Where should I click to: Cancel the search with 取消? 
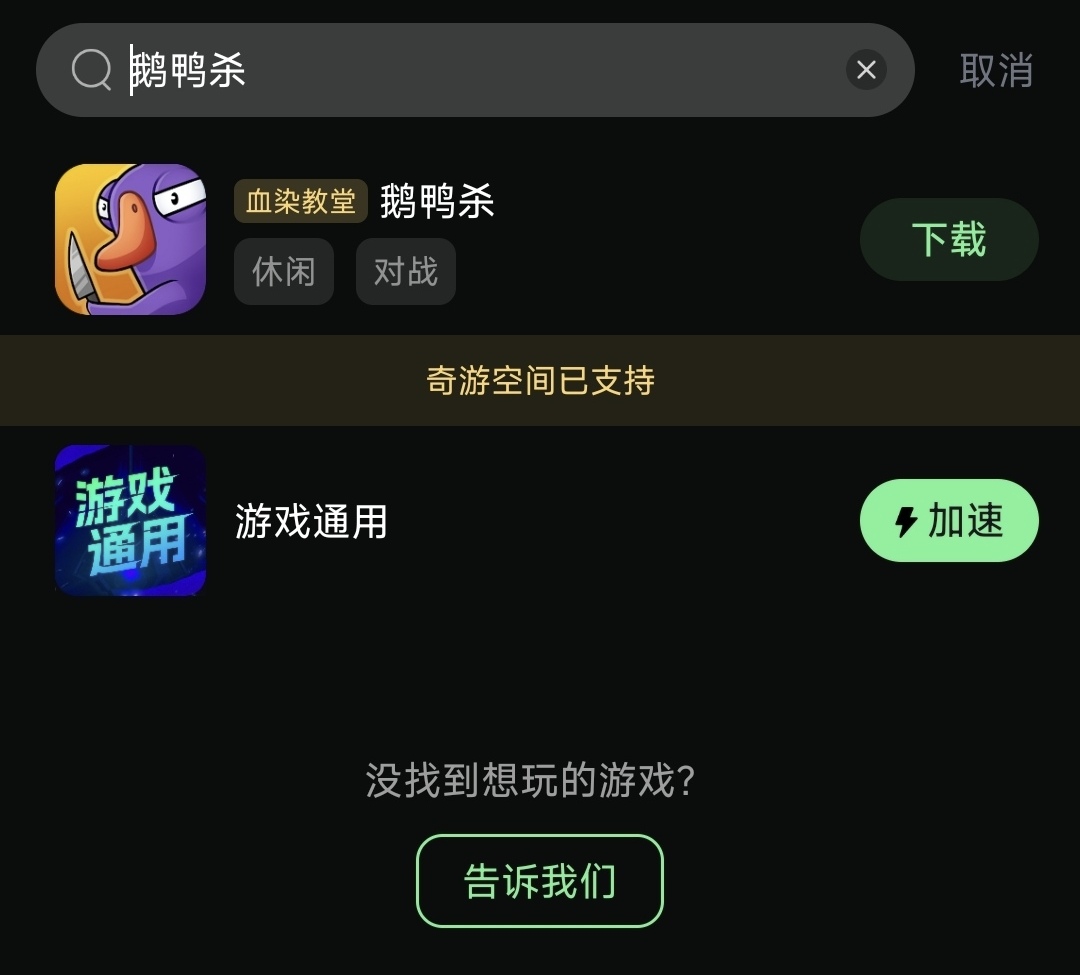pyautogui.click(x=996, y=70)
